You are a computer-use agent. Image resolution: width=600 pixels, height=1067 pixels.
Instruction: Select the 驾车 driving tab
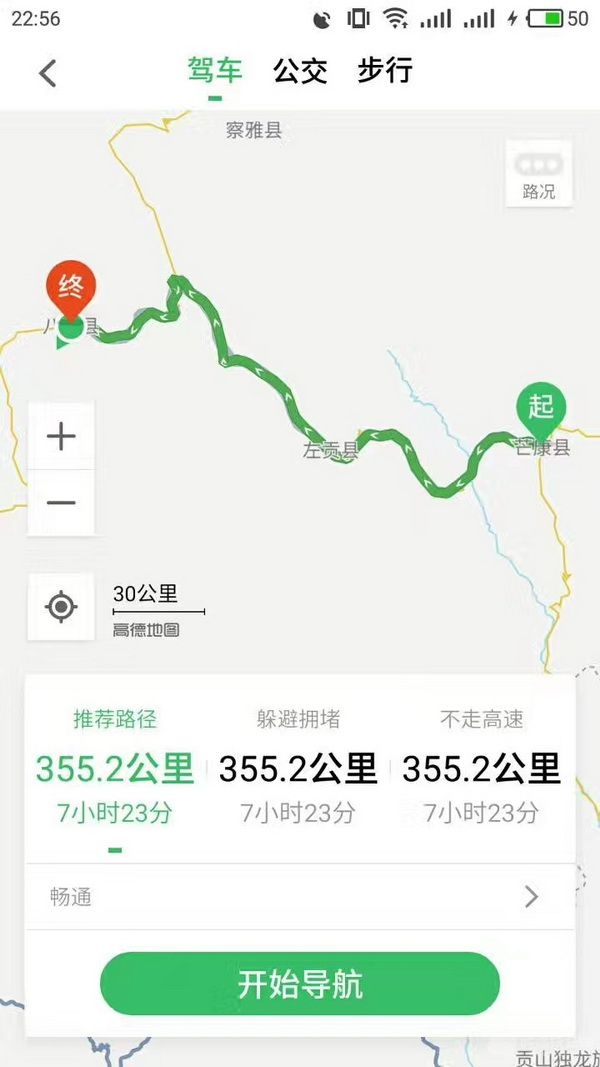tap(215, 71)
